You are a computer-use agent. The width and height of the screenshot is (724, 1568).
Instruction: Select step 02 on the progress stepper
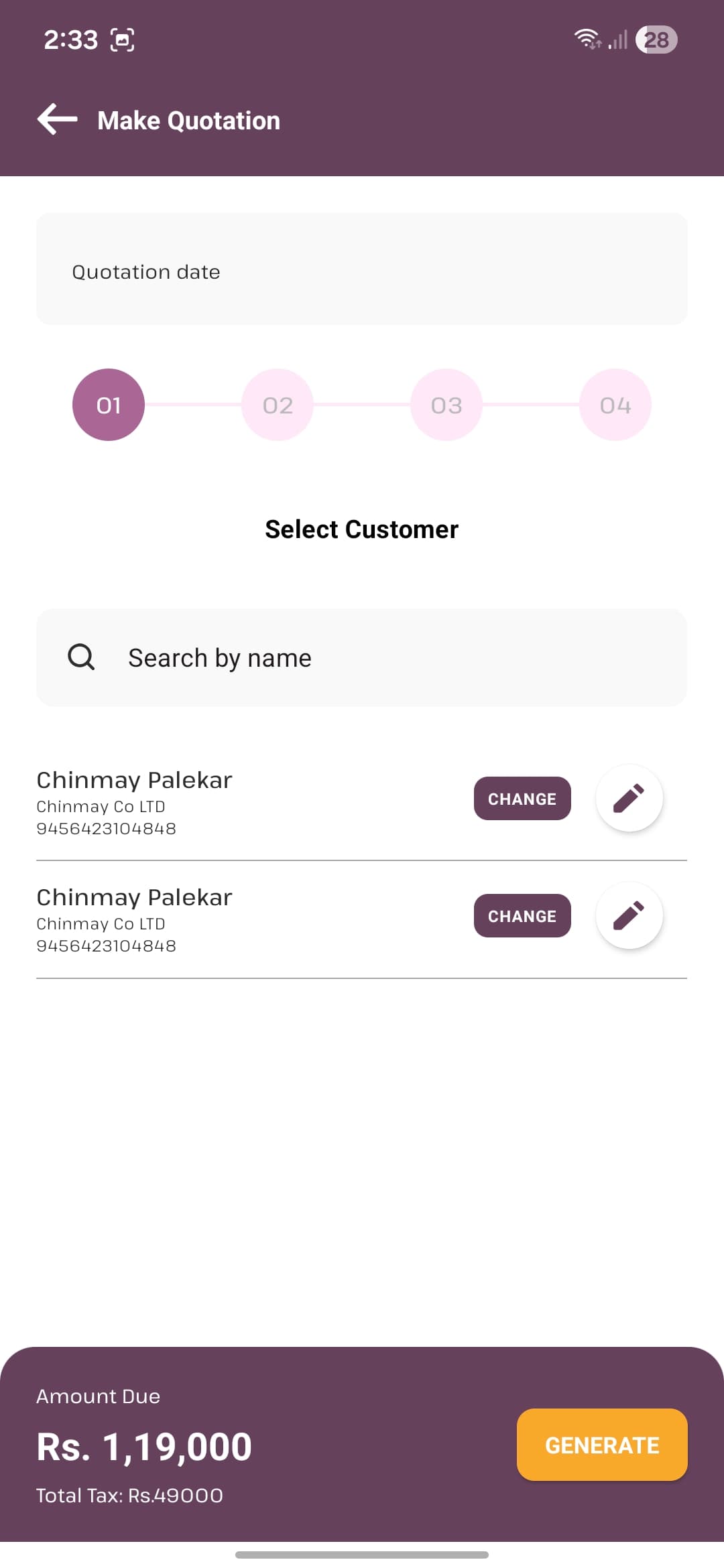pyautogui.click(x=277, y=404)
